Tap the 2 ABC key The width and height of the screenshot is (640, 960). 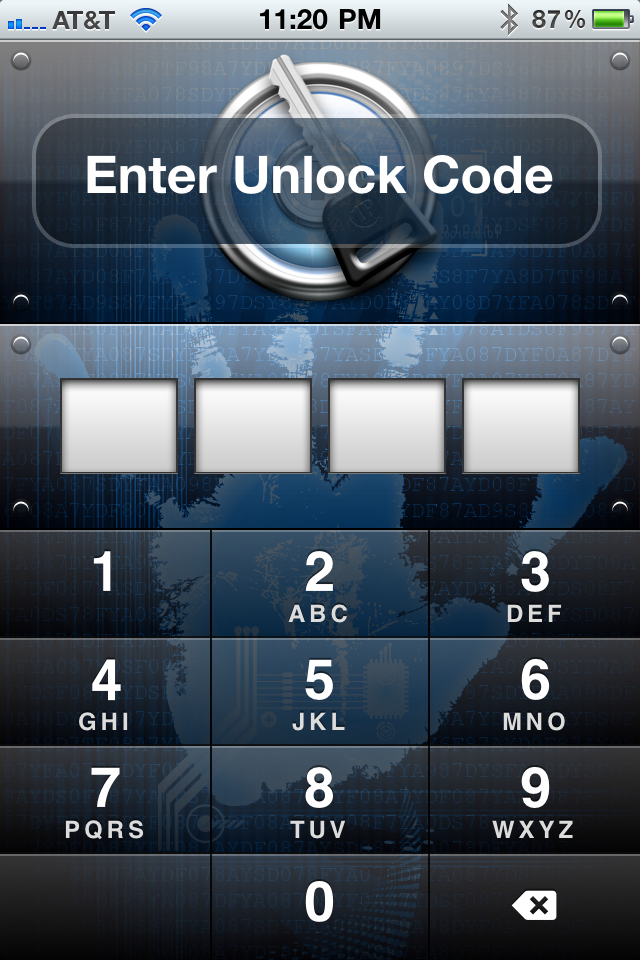(x=319, y=584)
